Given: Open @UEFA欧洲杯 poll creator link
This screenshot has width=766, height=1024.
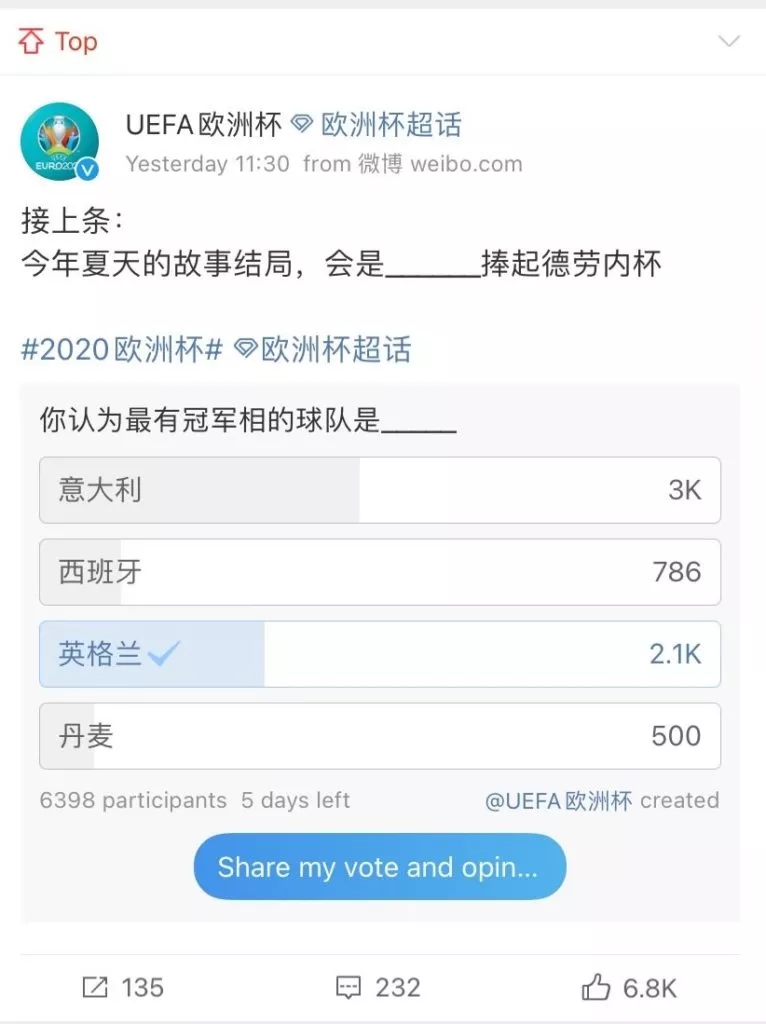Looking at the screenshot, I should (x=558, y=801).
